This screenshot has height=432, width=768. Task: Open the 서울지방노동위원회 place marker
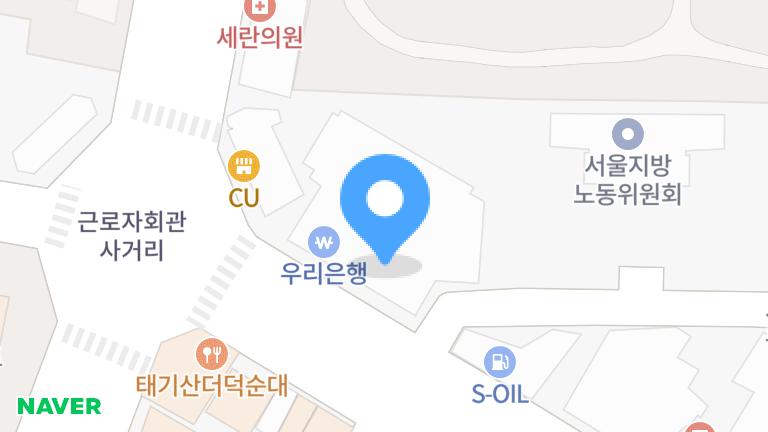[x=627, y=132]
